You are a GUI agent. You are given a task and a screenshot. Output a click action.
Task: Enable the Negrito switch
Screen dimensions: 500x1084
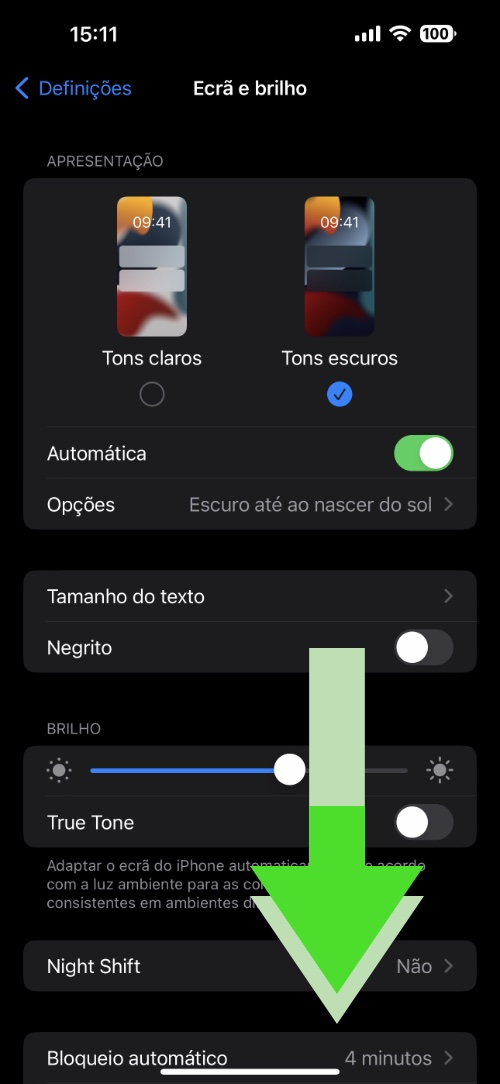click(423, 648)
